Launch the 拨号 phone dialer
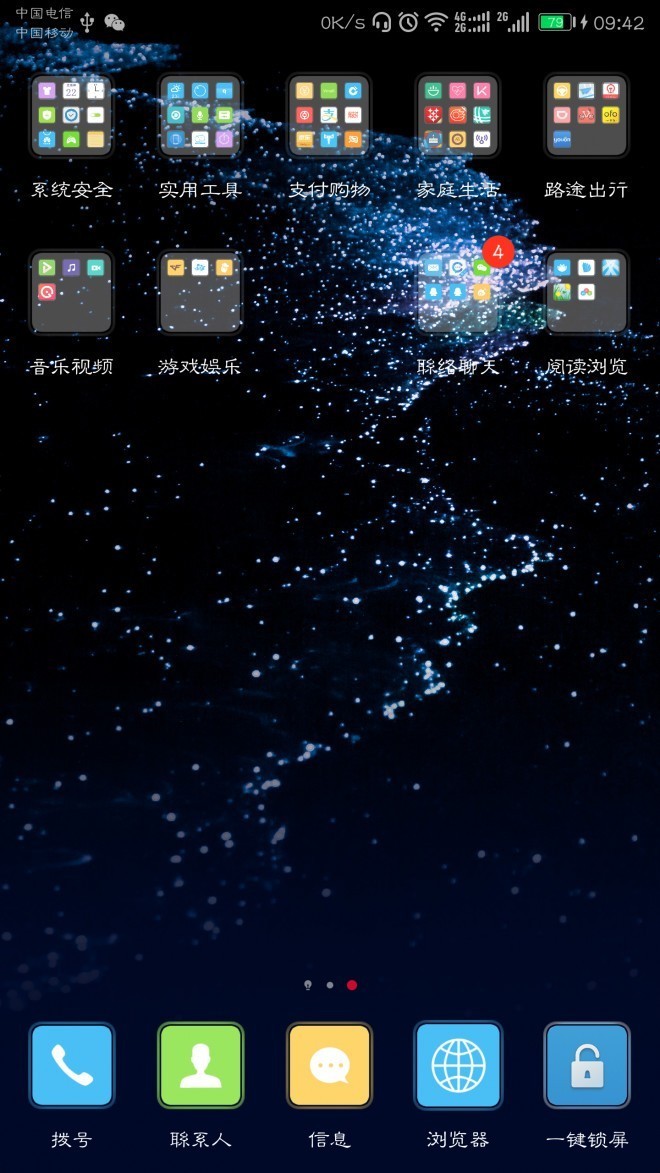The width and height of the screenshot is (660, 1173). click(71, 1066)
